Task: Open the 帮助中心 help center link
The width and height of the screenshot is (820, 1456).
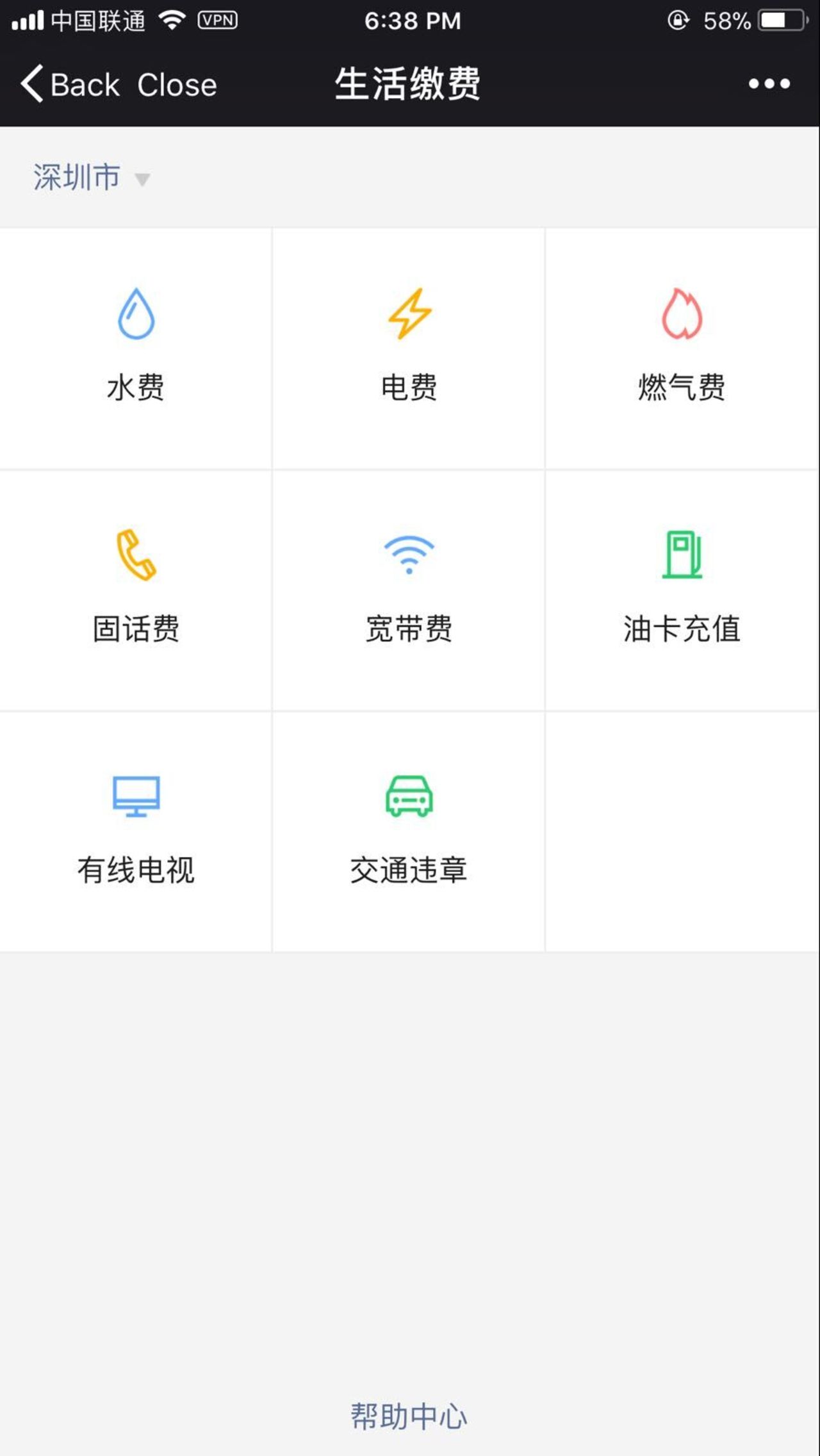Action: click(x=409, y=1416)
